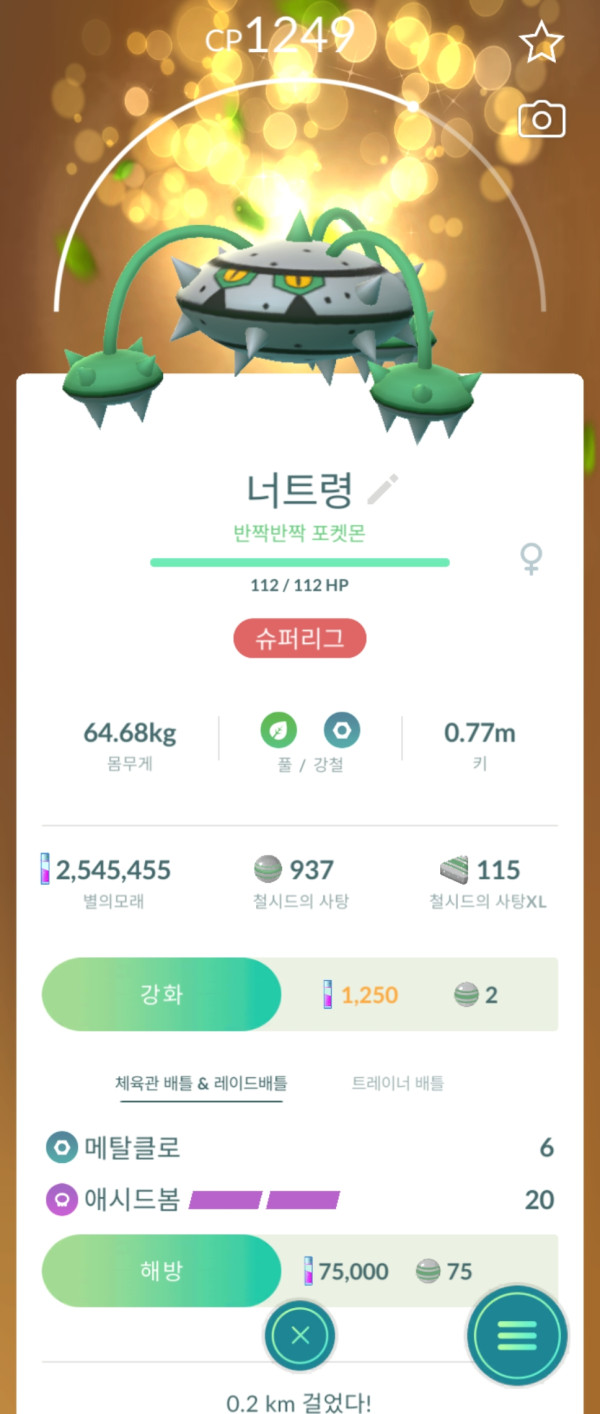Mark this Pokémon as favorite with the star

pos(541,44)
